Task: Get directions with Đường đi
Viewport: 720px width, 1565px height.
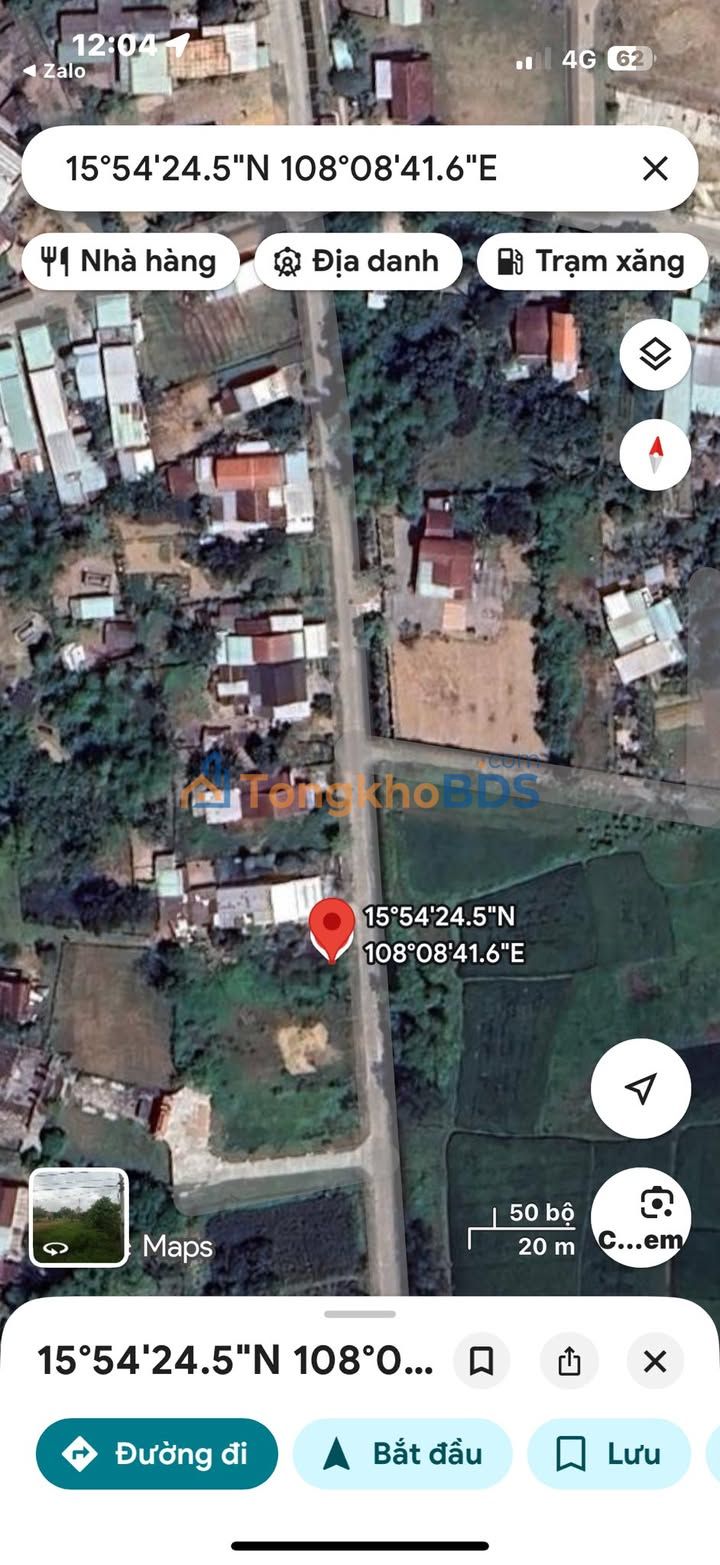Action: pyautogui.click(x=157, y=1453)
